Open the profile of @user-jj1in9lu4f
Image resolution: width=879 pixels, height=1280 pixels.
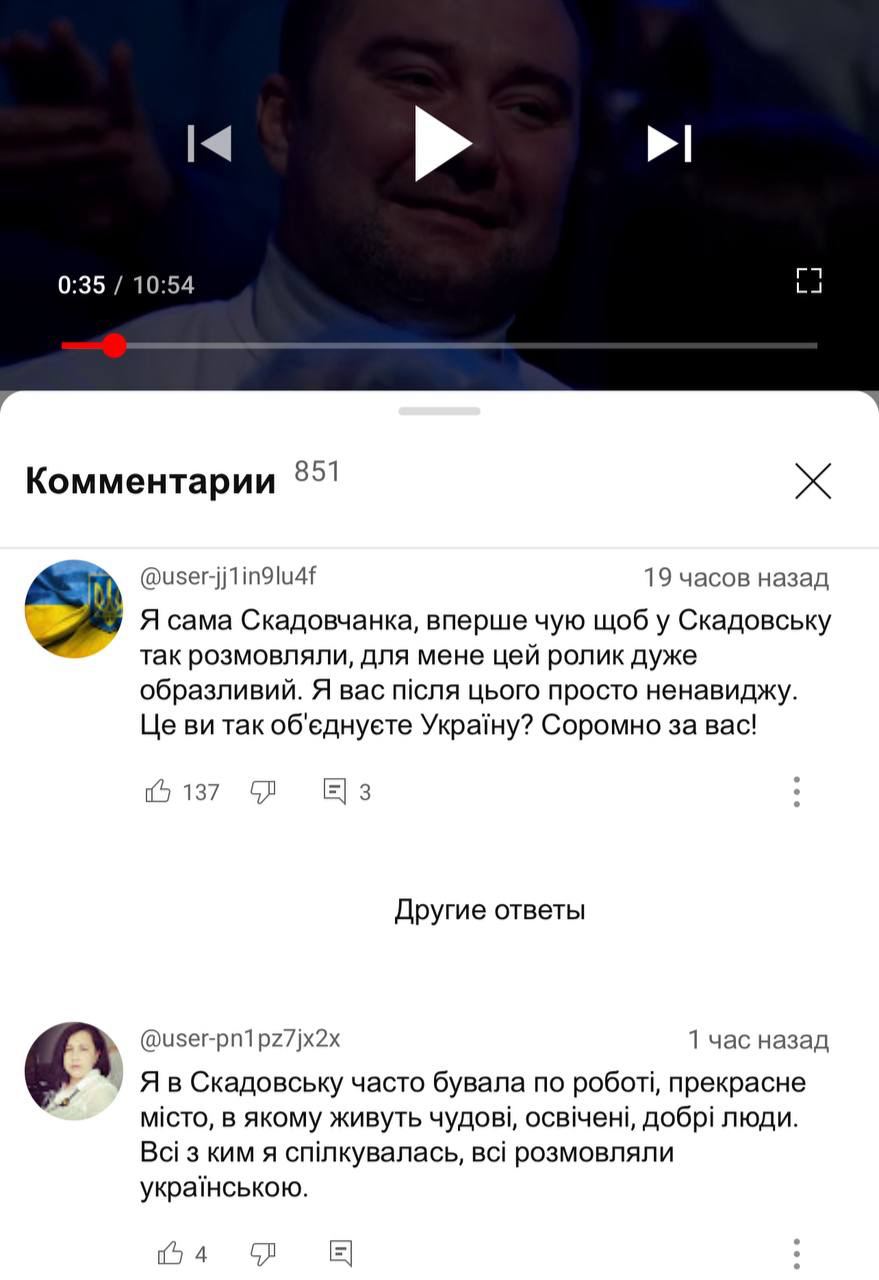pos(73,608)
